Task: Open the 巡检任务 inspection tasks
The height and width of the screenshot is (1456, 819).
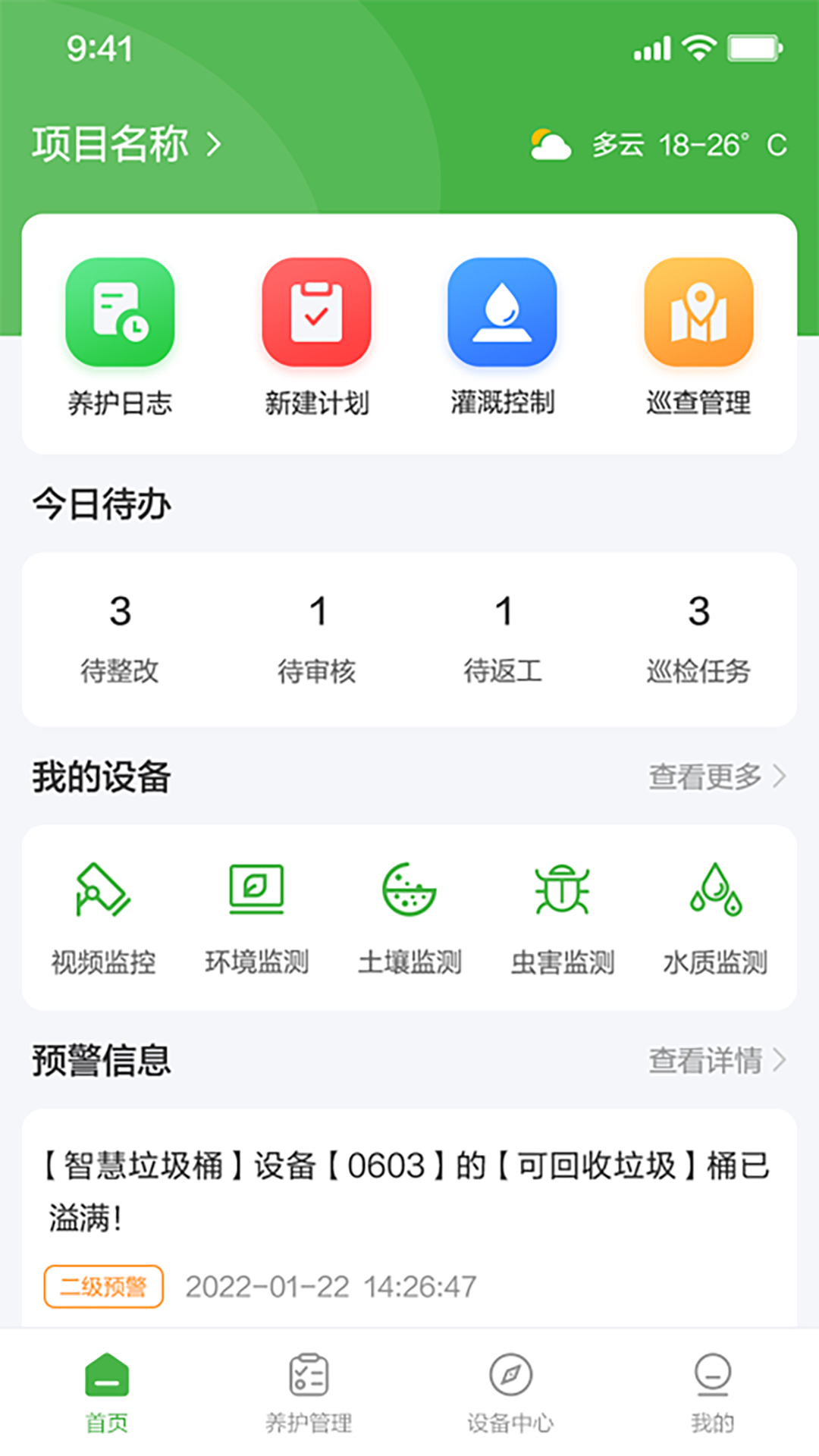Action: point(698,639)
